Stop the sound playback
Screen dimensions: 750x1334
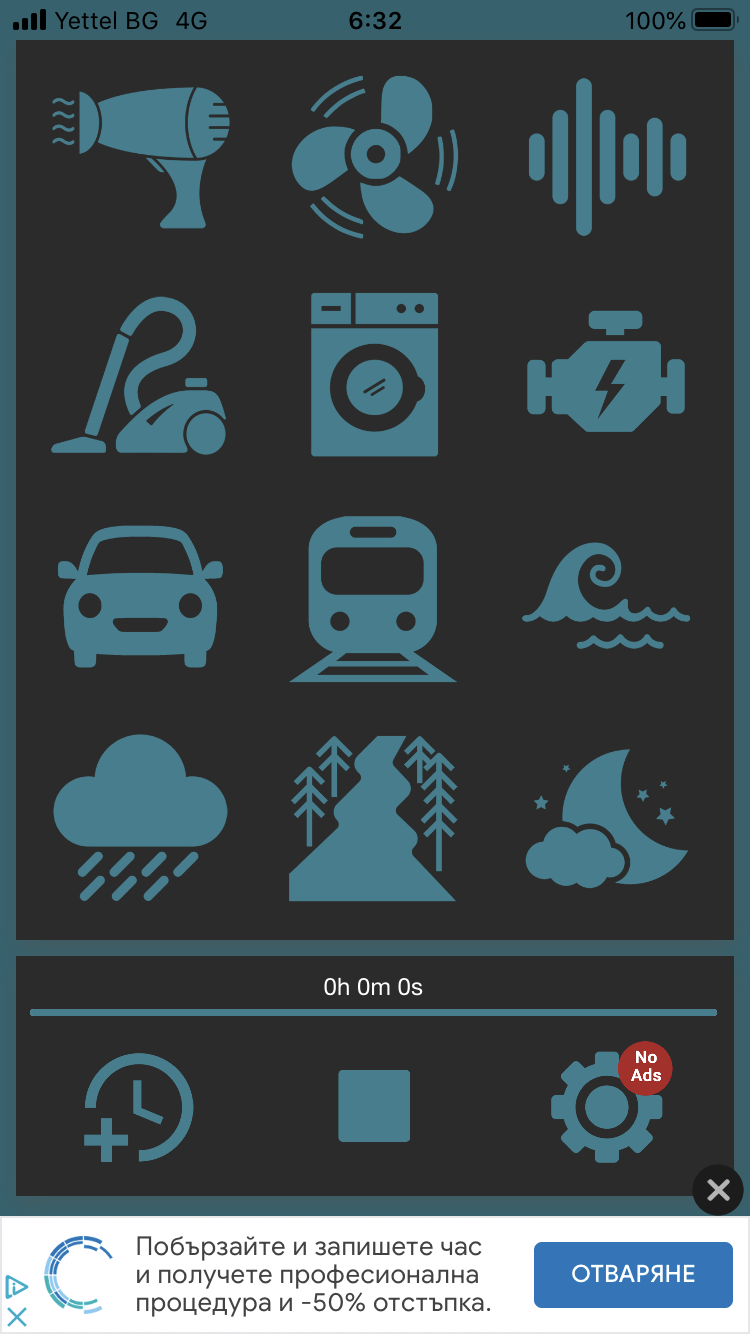[x=374, y=1106]
